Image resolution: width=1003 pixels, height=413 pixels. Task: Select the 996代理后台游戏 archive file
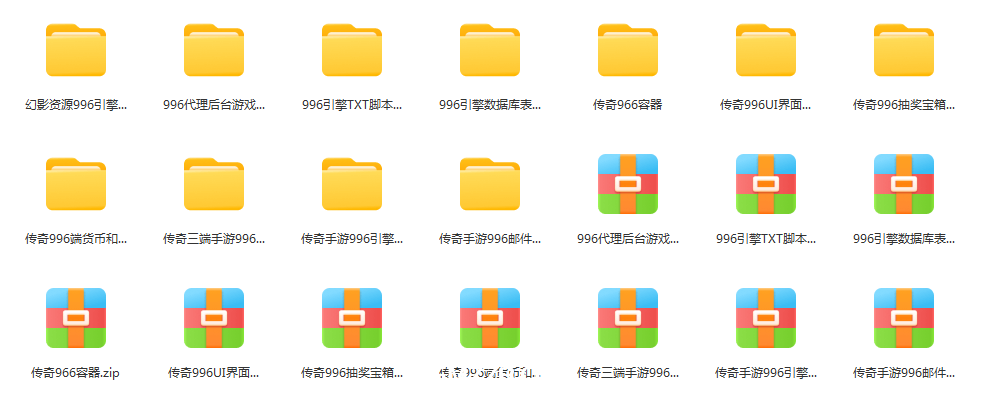point(628,184)
